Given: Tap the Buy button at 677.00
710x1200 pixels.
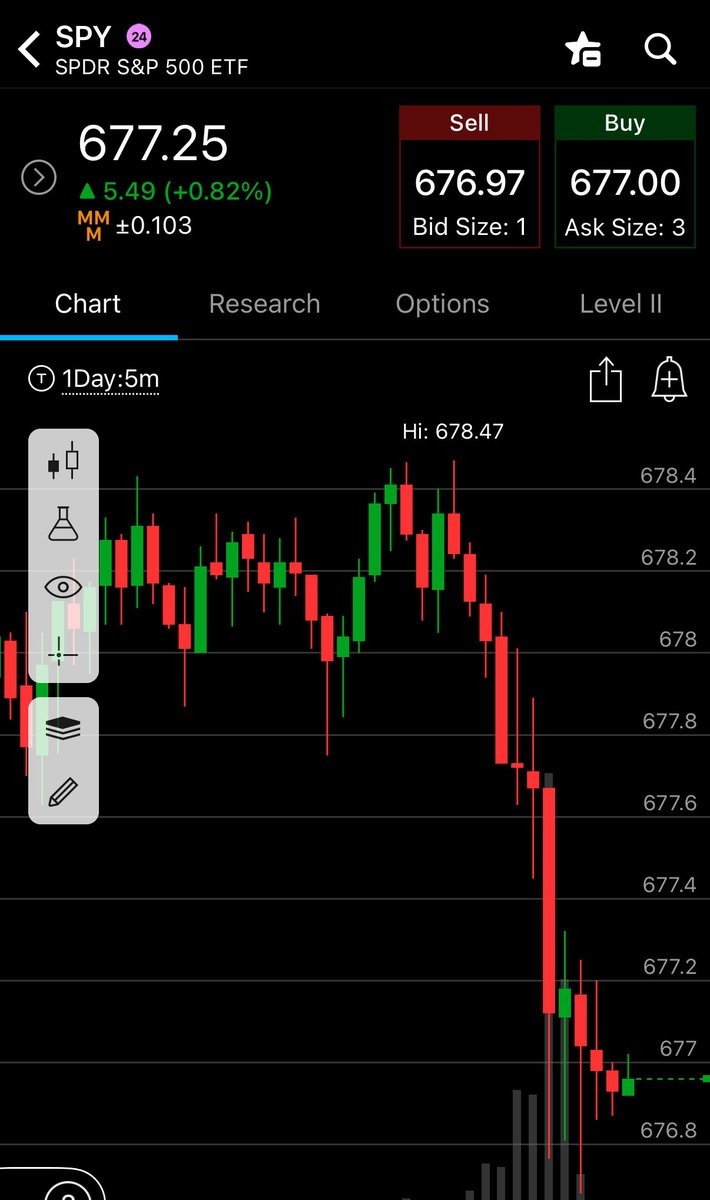Looking at the screenshot, I should tap(625, 177).
